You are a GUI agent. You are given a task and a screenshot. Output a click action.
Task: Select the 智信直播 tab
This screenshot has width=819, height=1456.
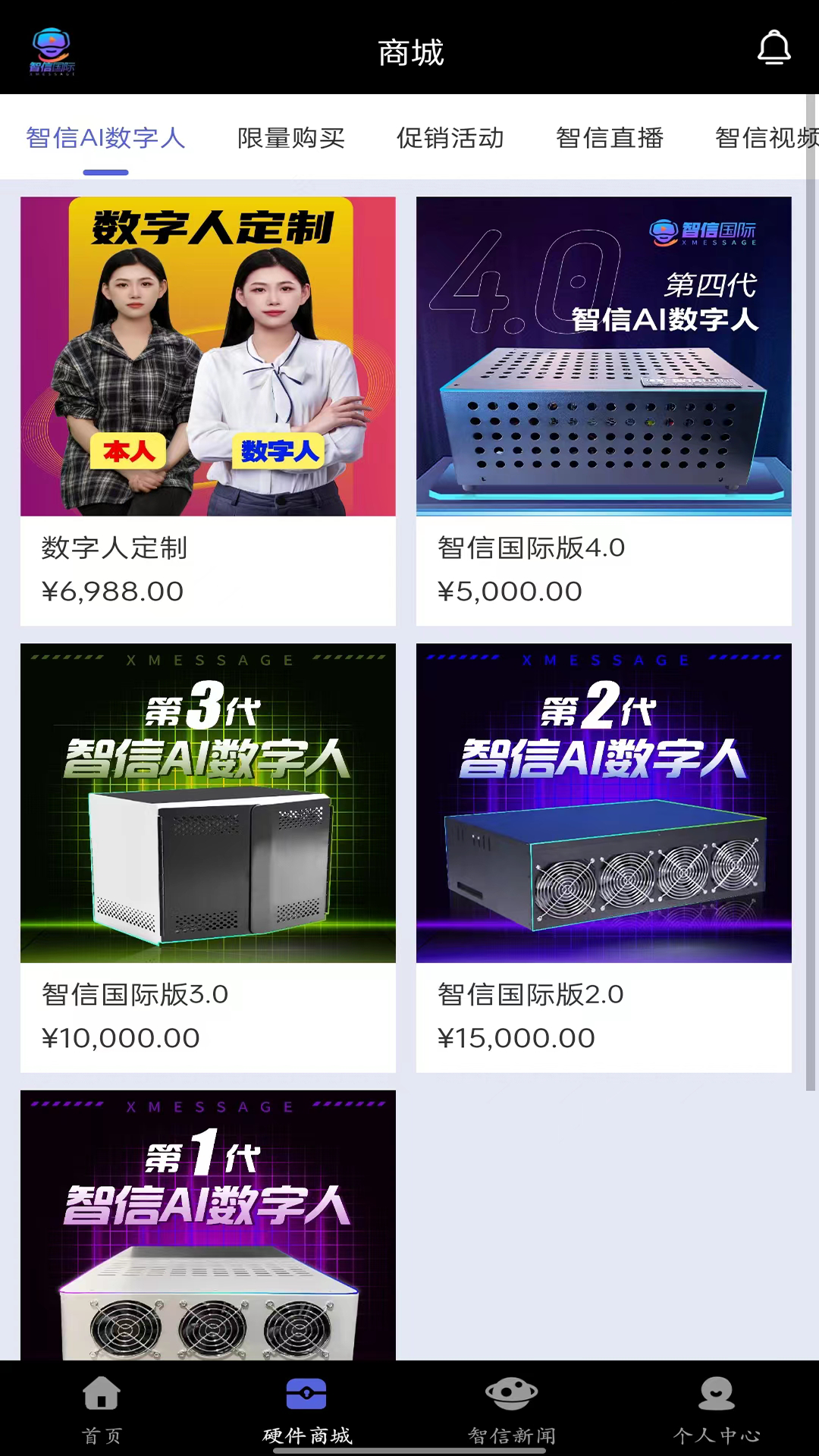tap(610, 139)
